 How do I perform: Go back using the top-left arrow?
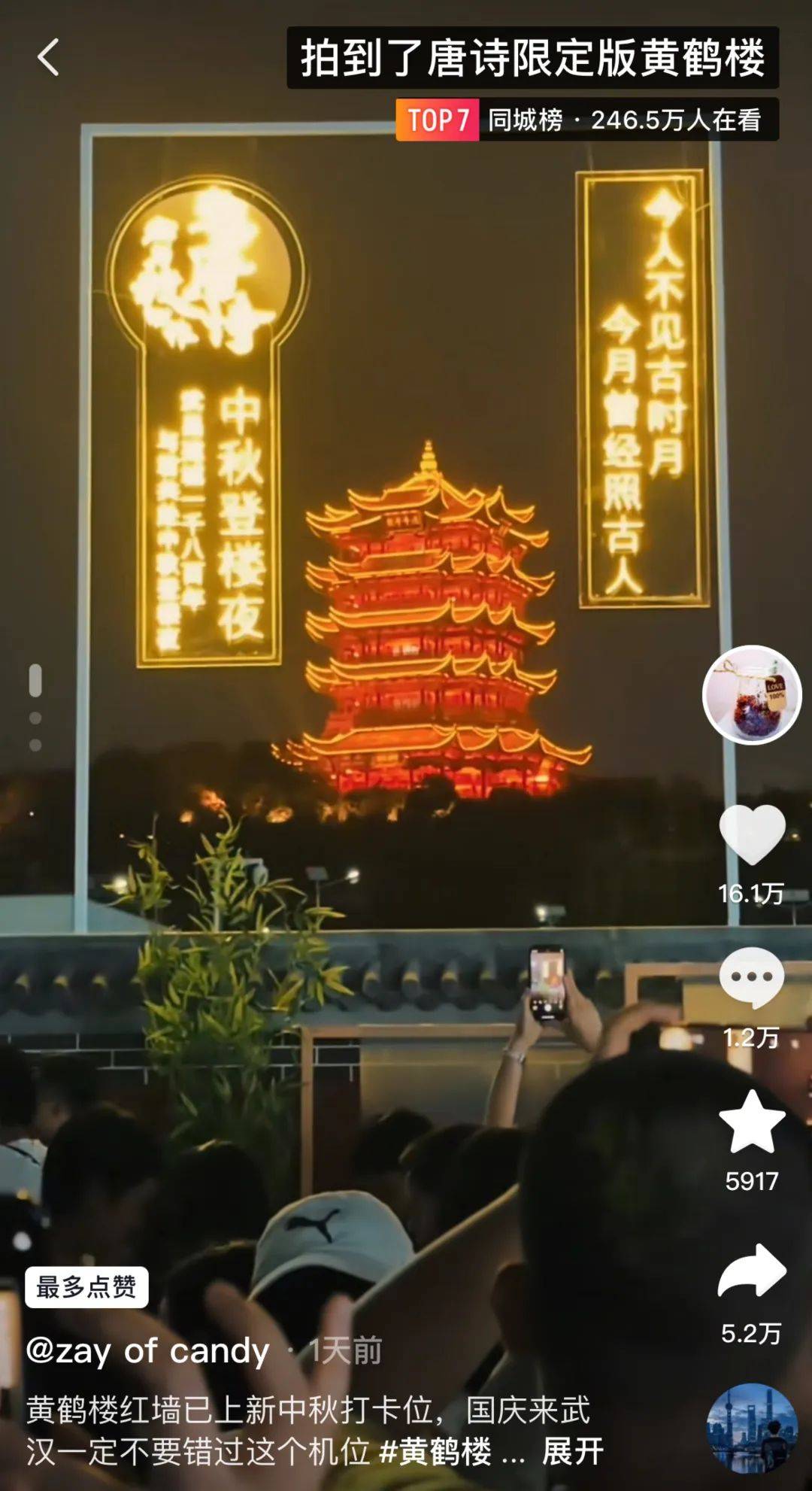click(48, 58)
